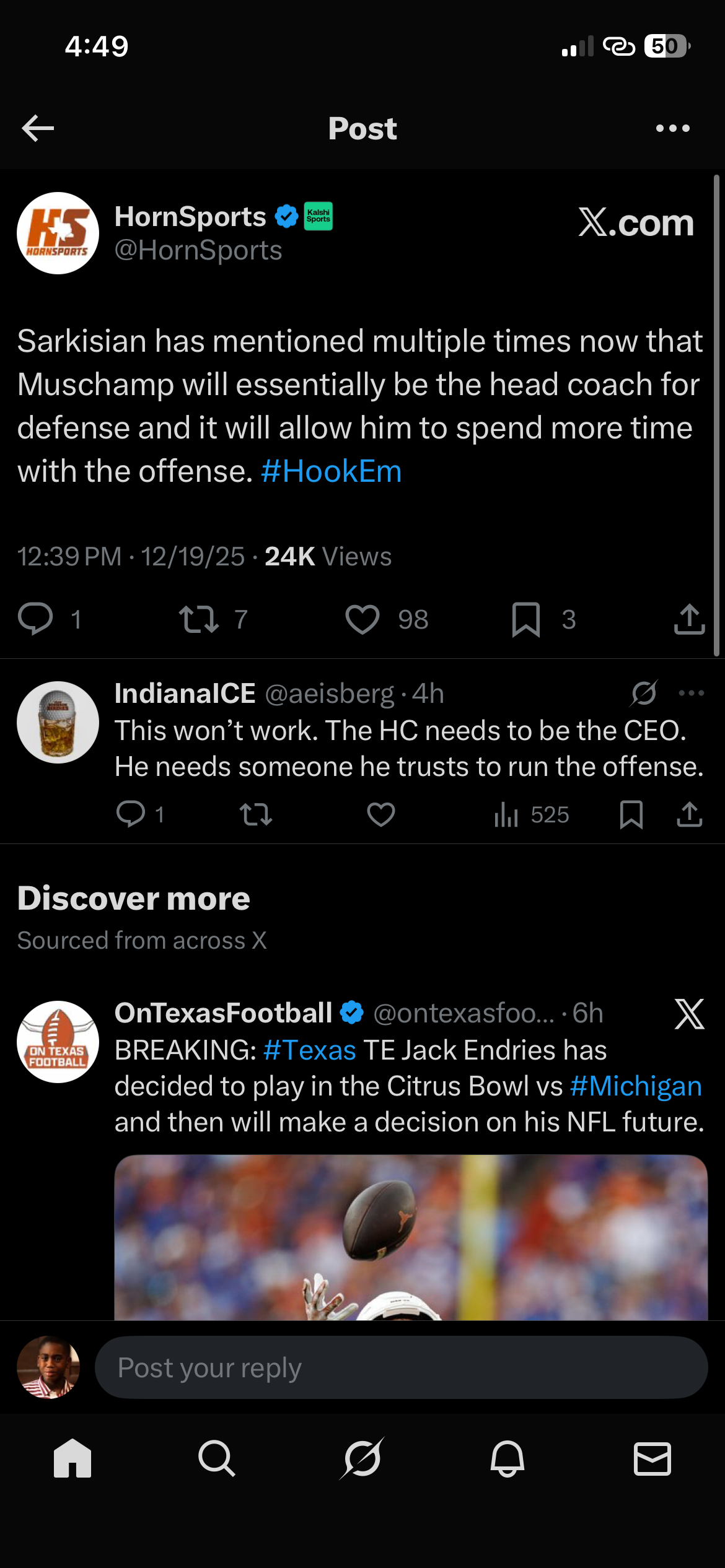Switch to the Search tab
Image resolution: width=725 pixels, height=1568 pixels.
point(217,1458)
